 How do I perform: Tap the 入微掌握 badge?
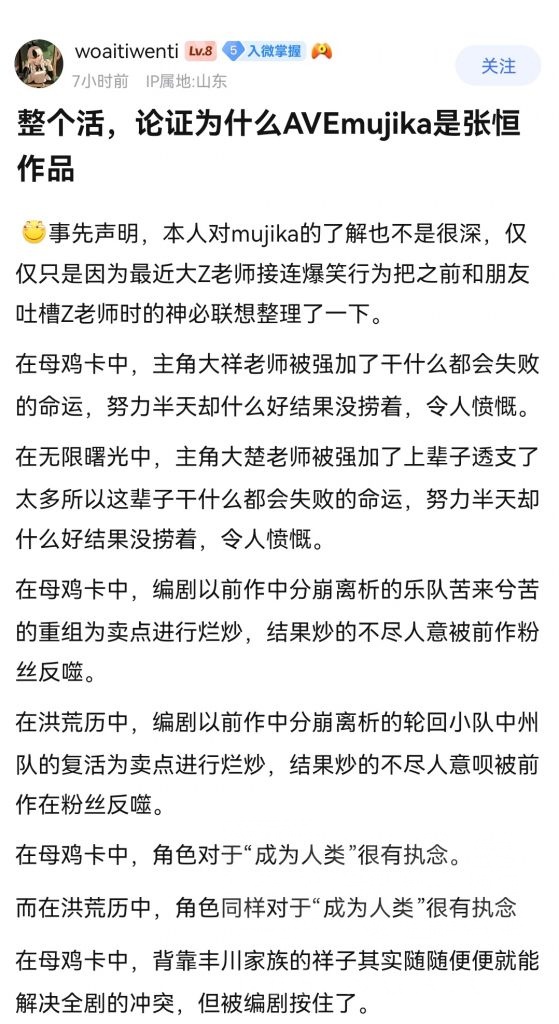[x=264, y=51]
